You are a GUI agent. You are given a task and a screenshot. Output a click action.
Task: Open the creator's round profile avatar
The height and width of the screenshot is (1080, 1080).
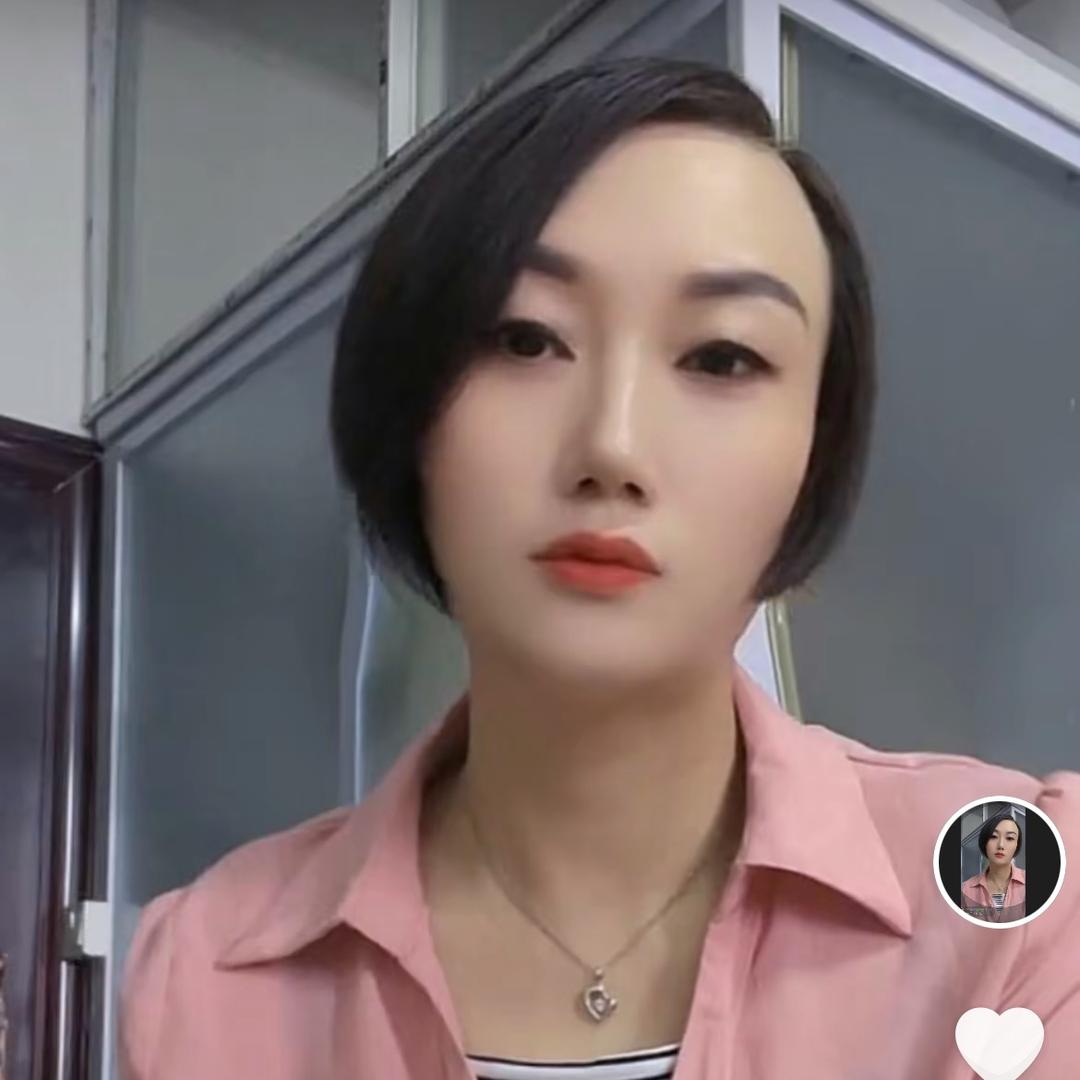(x=999, y=862)
